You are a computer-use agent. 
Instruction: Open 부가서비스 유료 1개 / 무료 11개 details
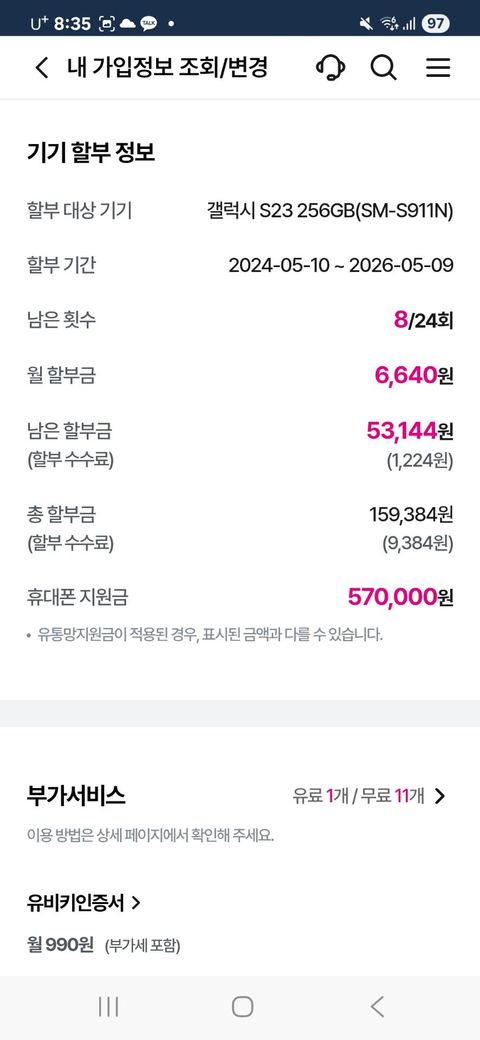click(369, 796)
